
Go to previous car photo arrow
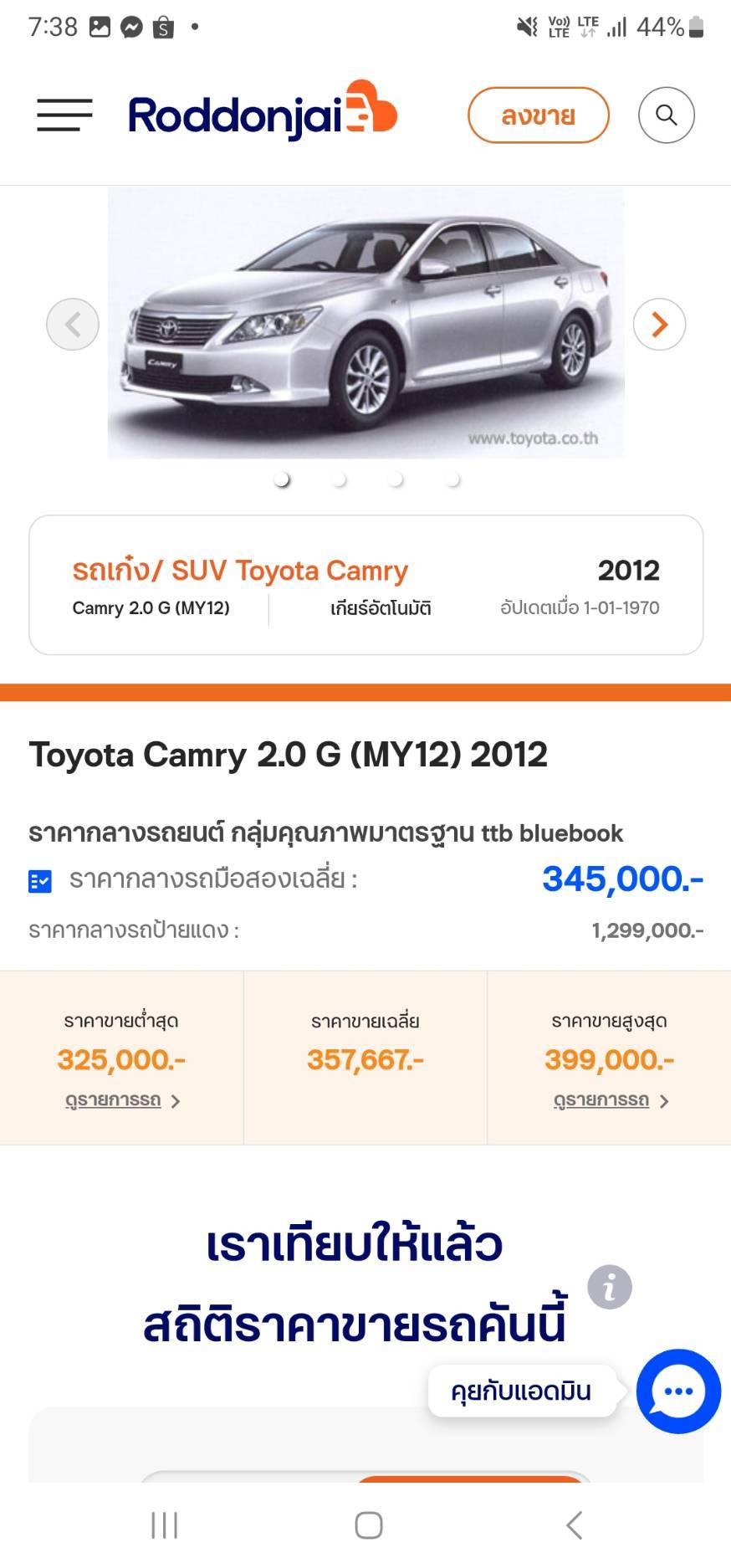(x=73, y=324)
